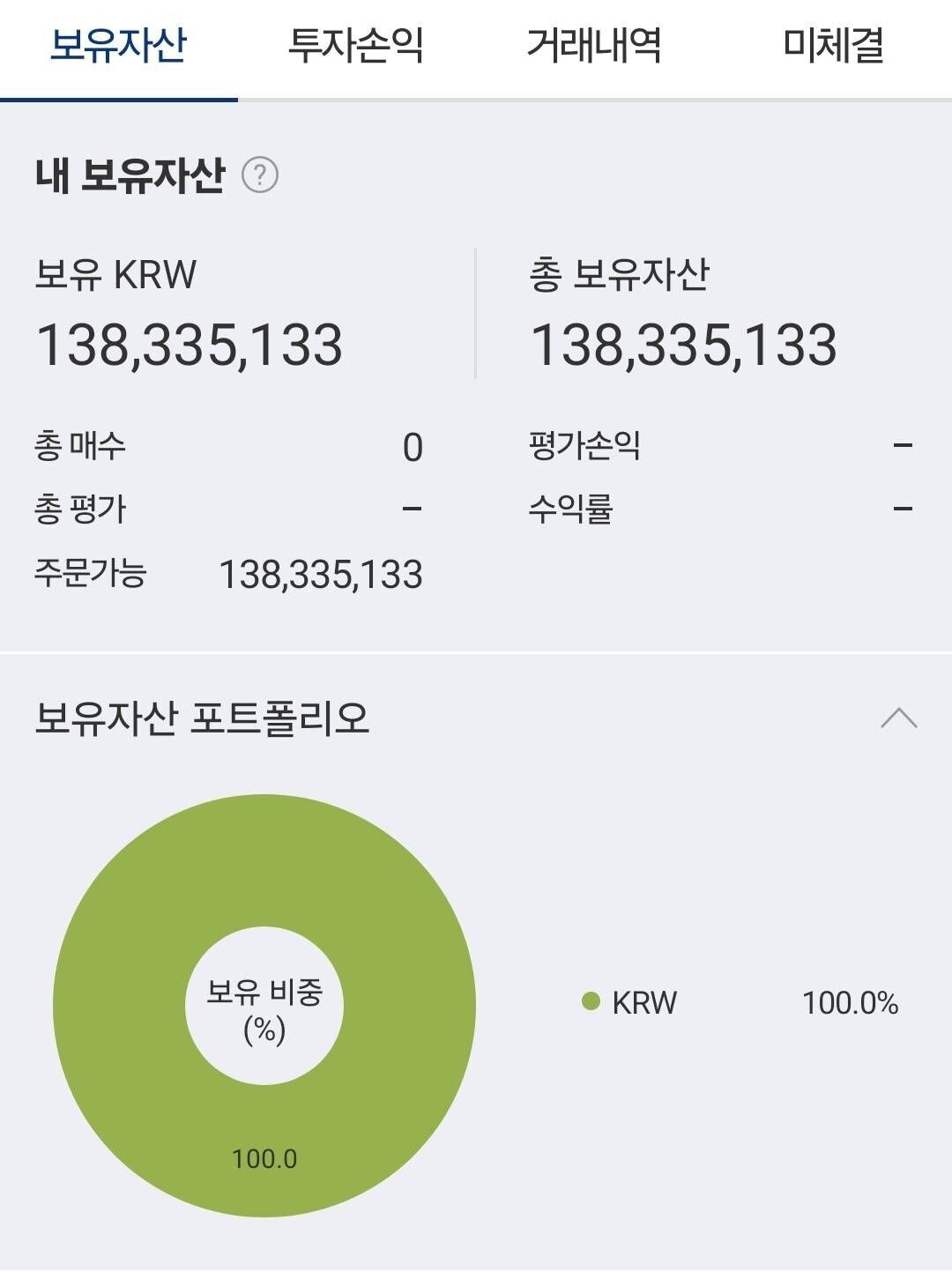Click the 총 평가 row
The image size is (952, 1272).
click(76, 507)
